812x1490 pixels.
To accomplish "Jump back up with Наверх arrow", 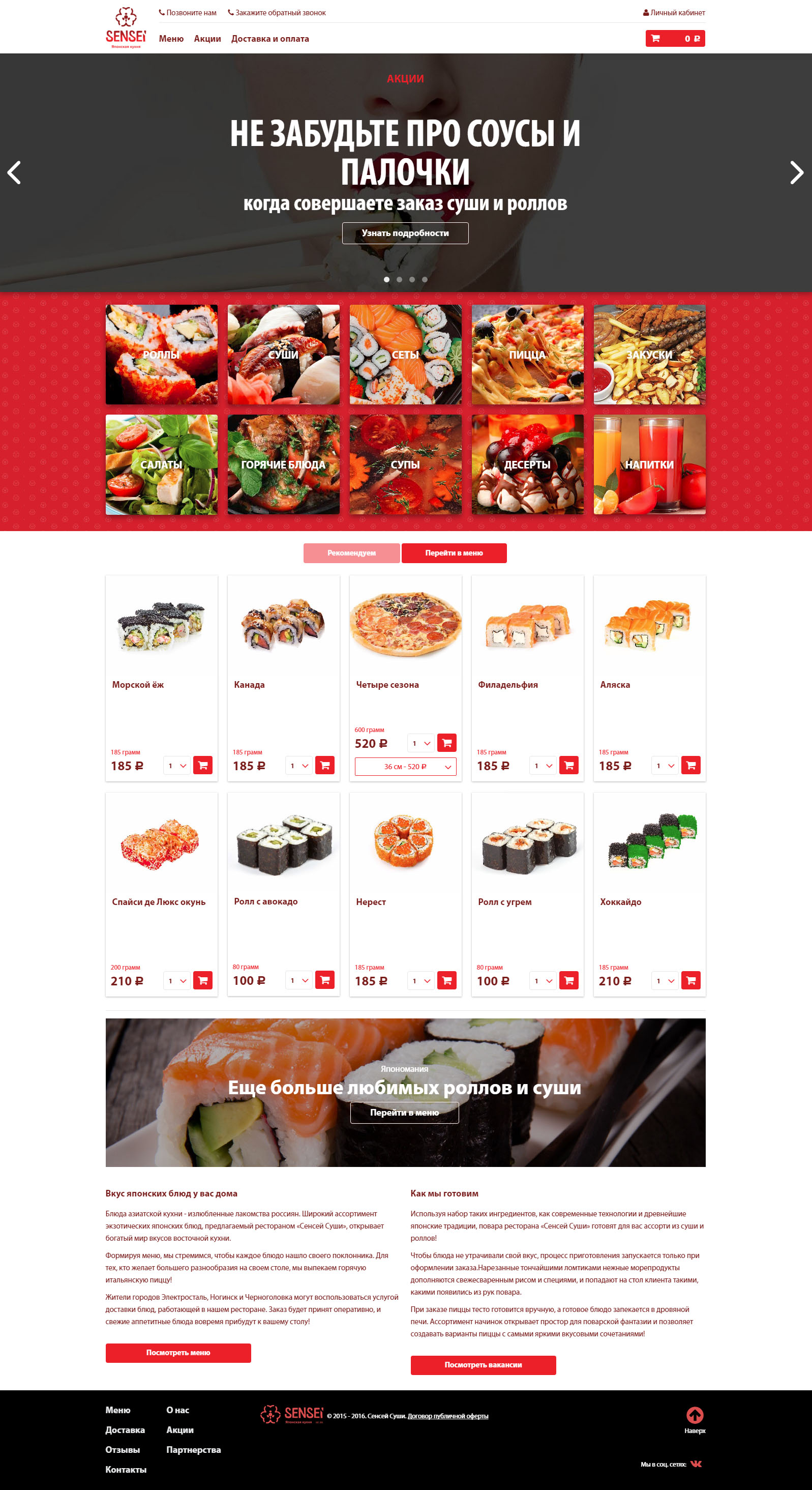I will point(695,1420).
